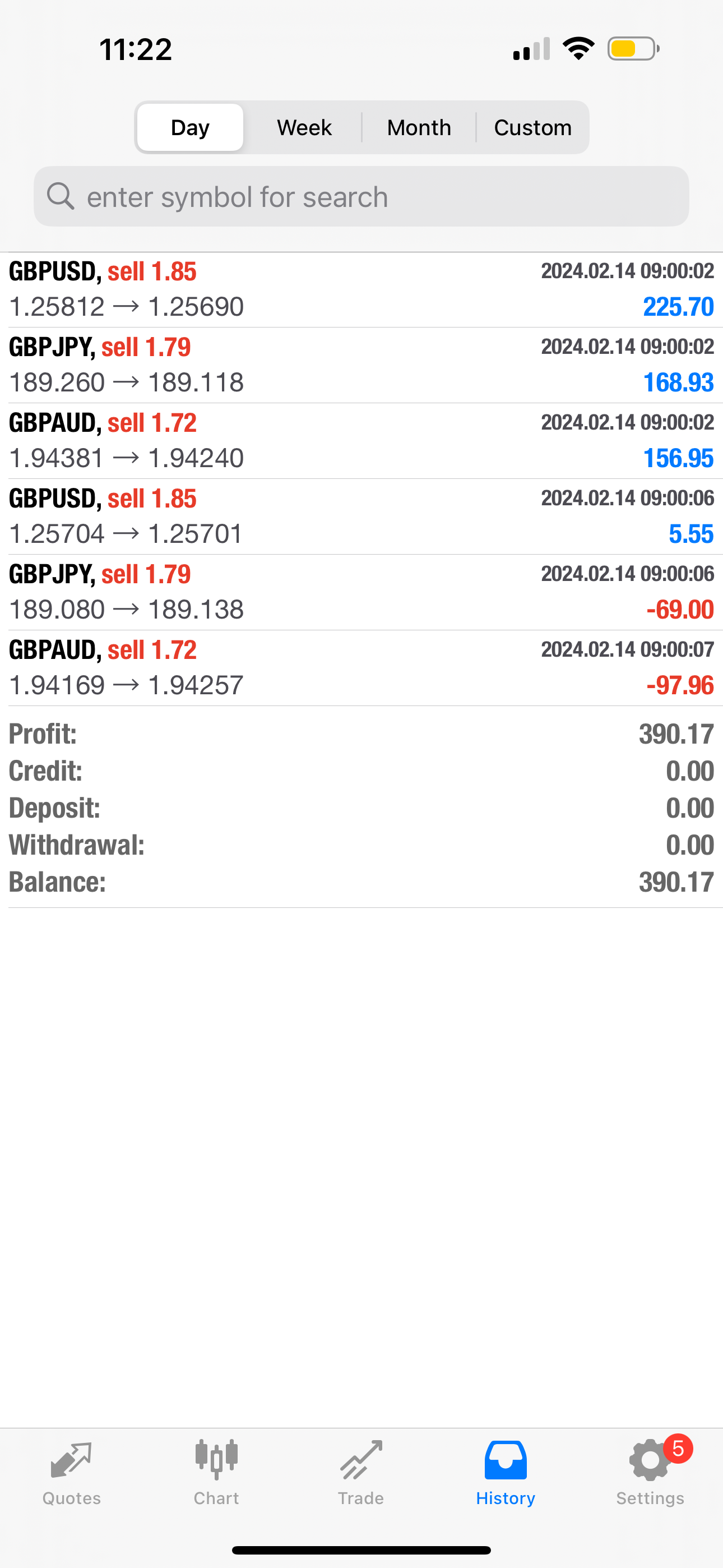Select the History tab
This screenshot has height=1568, width=723.
[x=506, y=1472]
